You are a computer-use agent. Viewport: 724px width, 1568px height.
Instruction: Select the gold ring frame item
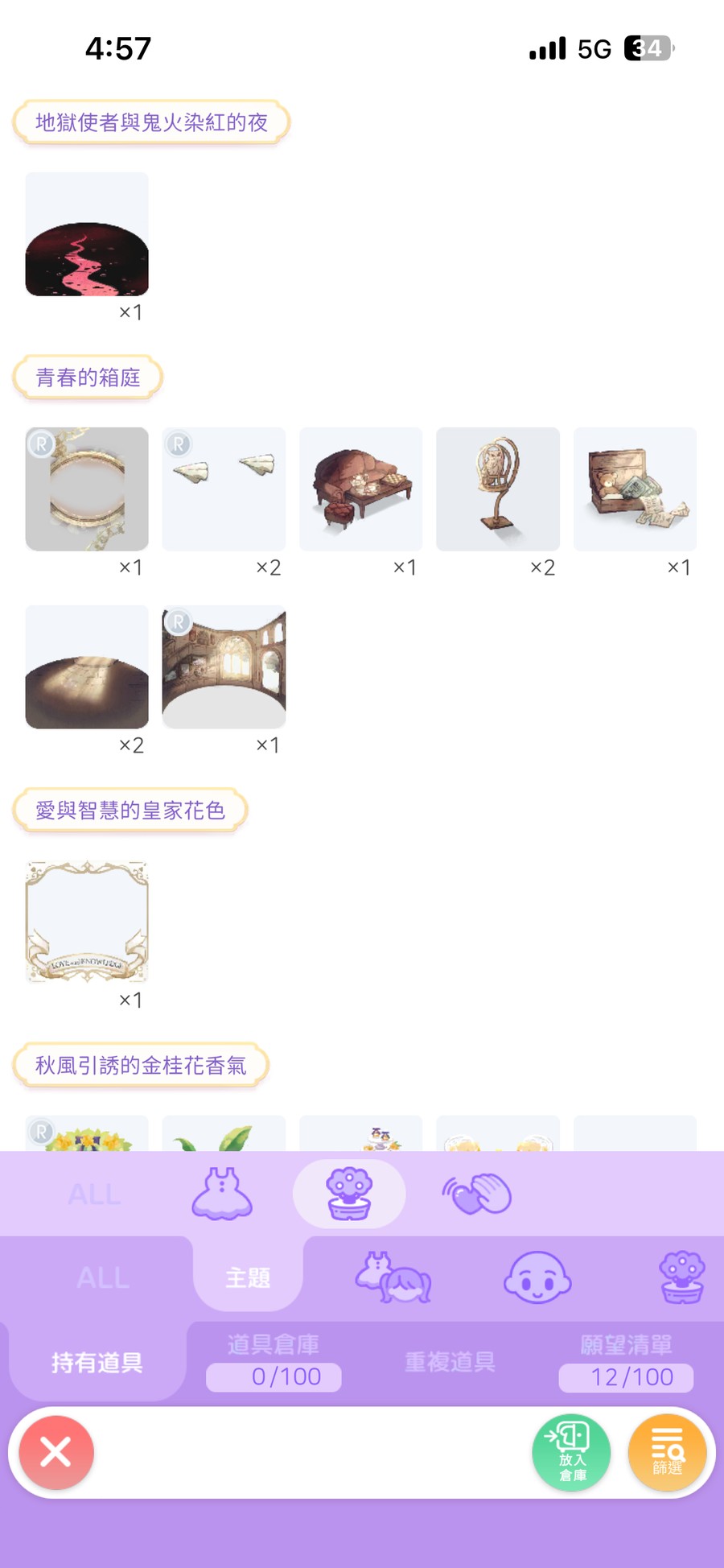click(87, 489)
